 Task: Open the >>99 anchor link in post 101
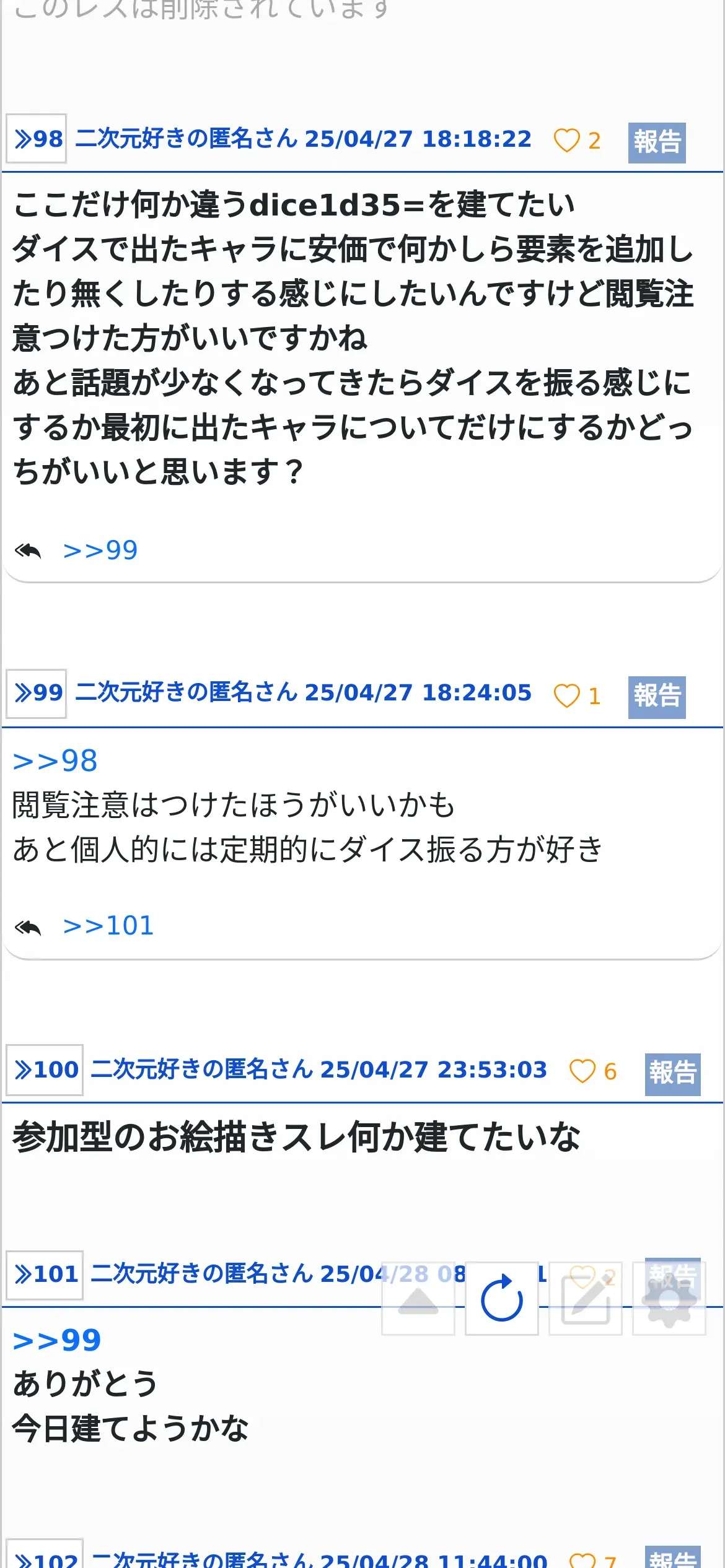57,1341
